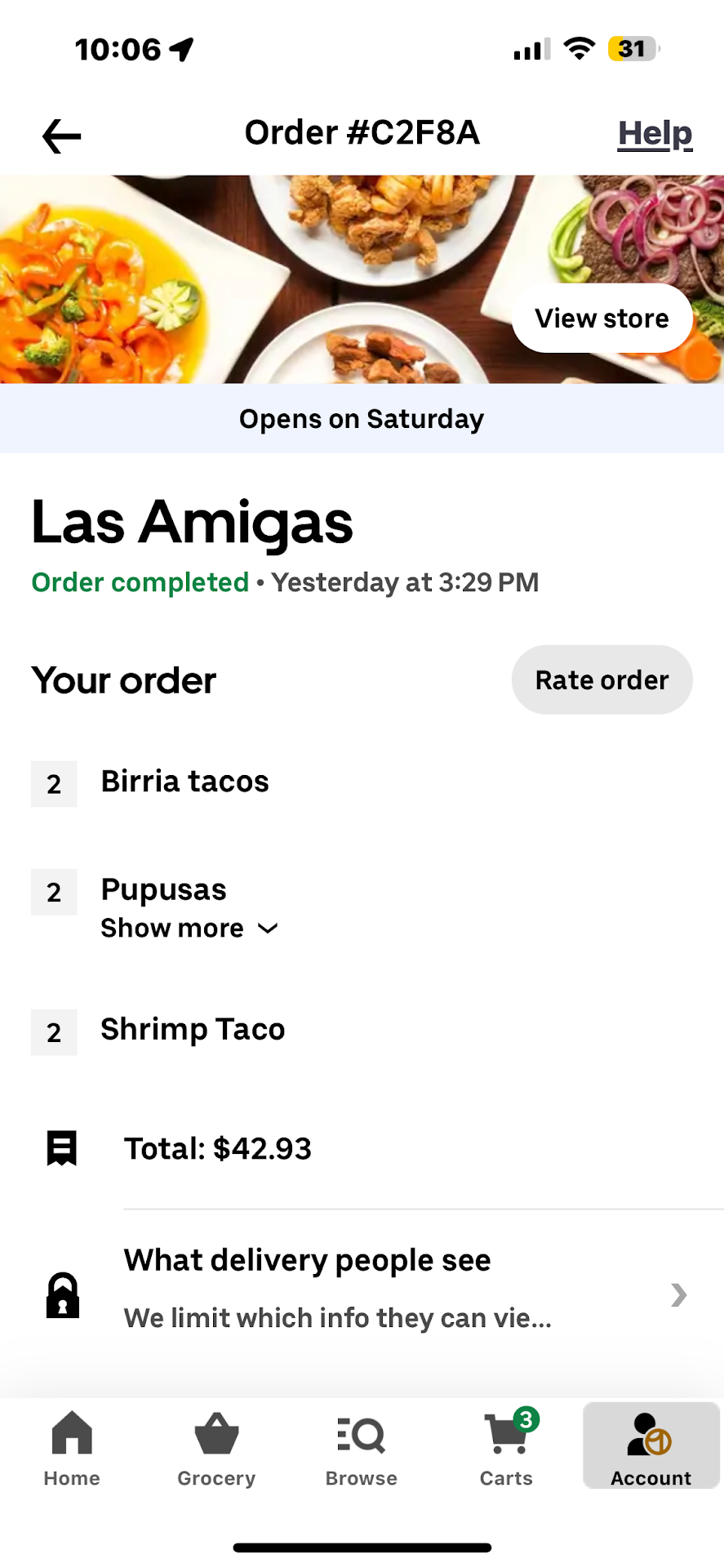This screenshot has width=724, height=1568.
Task: Switch to the Grocery tab
Action: tap(216, 1449)
